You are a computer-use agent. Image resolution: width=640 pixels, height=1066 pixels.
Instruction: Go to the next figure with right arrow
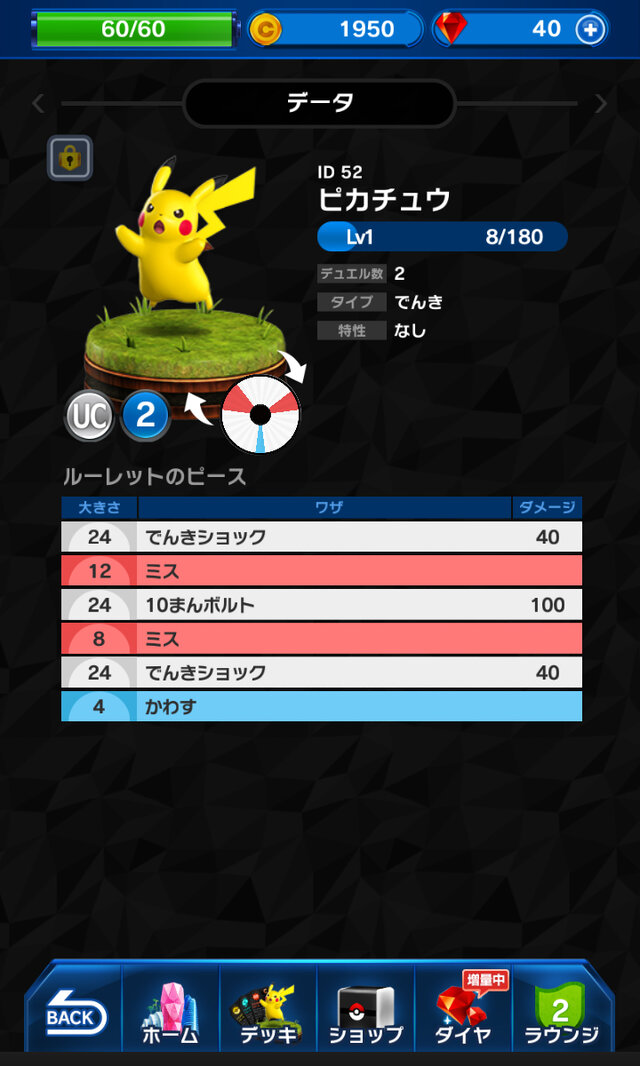[x=601, y=103]
